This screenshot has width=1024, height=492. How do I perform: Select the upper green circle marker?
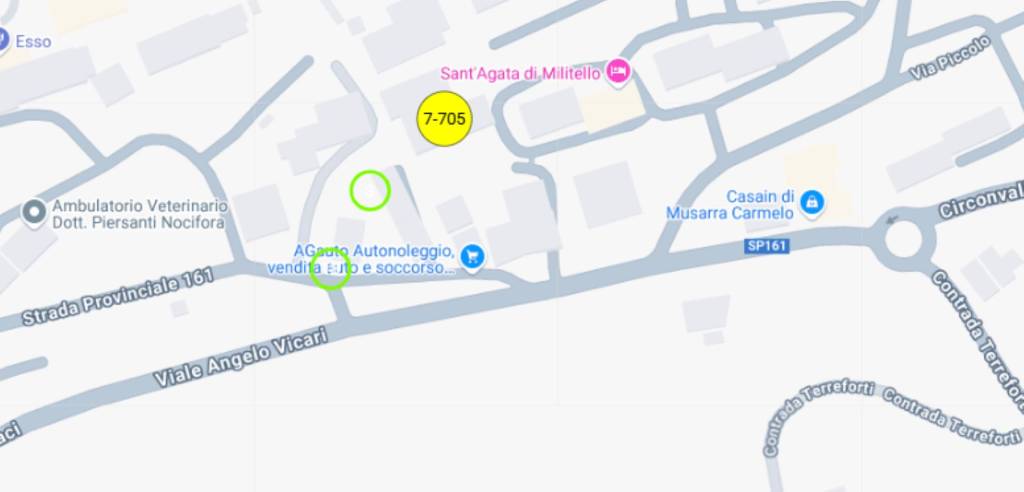point(369,190)
